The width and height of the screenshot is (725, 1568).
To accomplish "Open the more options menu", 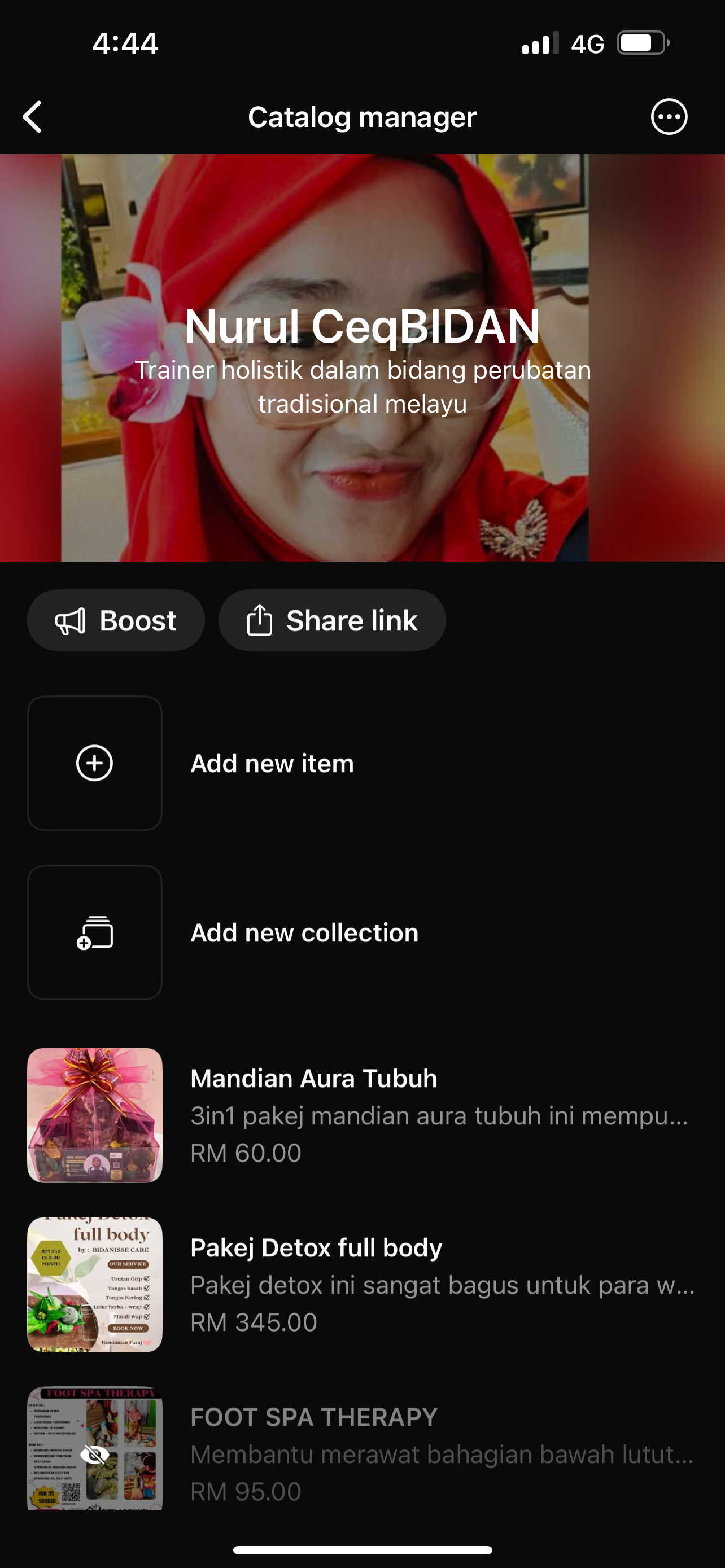I will click(669, 117).
